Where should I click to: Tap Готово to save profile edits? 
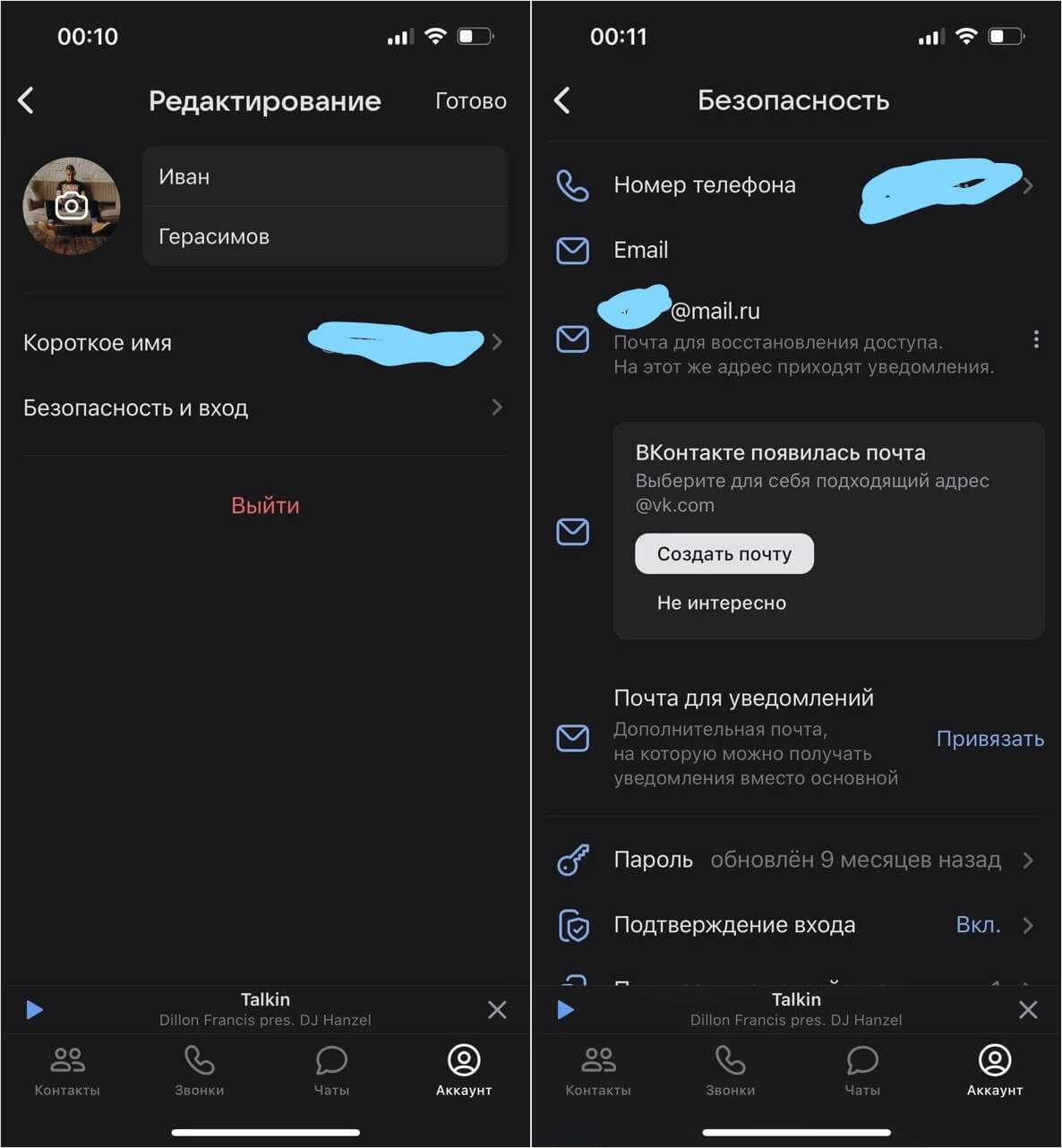point(470,101)
